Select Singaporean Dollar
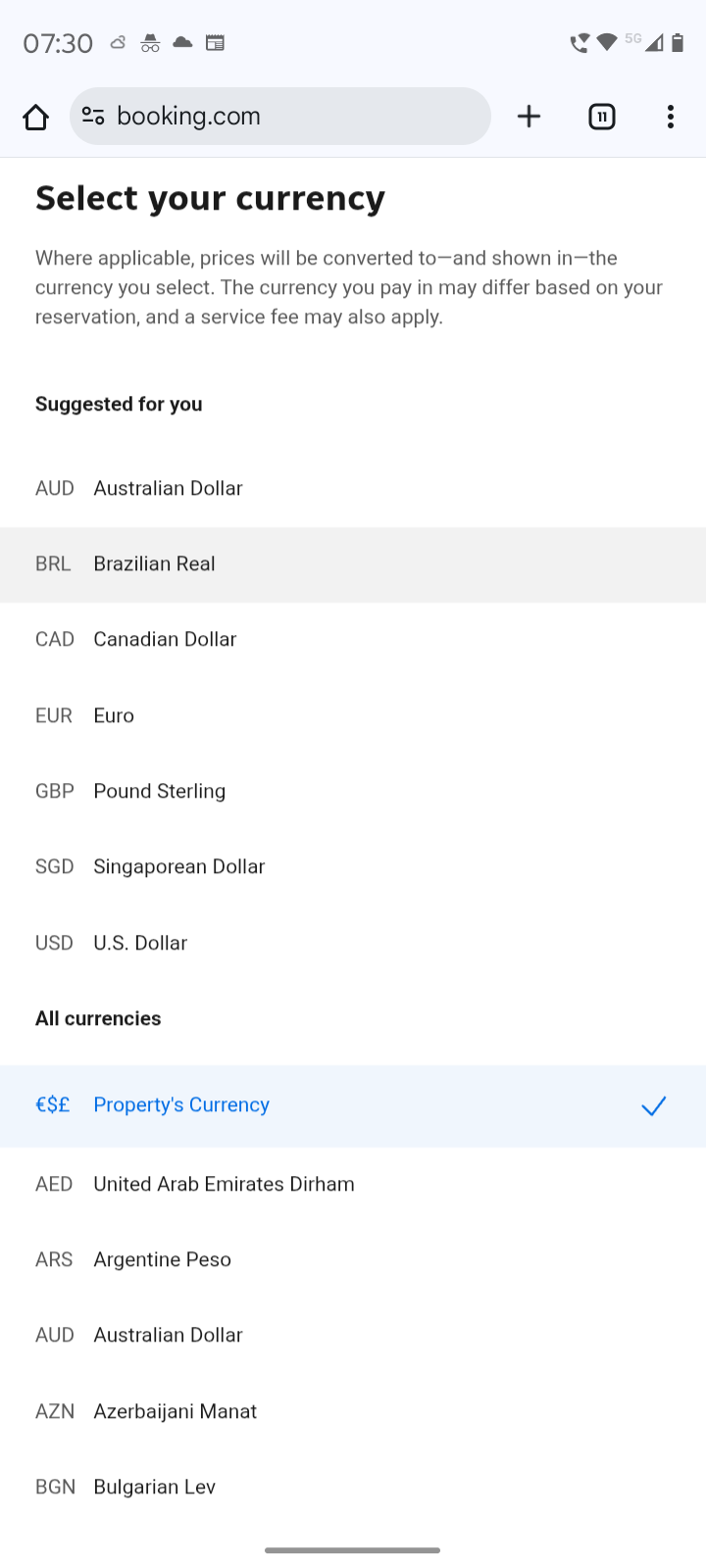The height and width of the screenshot is (1568, 706). [x=353, y=867]
